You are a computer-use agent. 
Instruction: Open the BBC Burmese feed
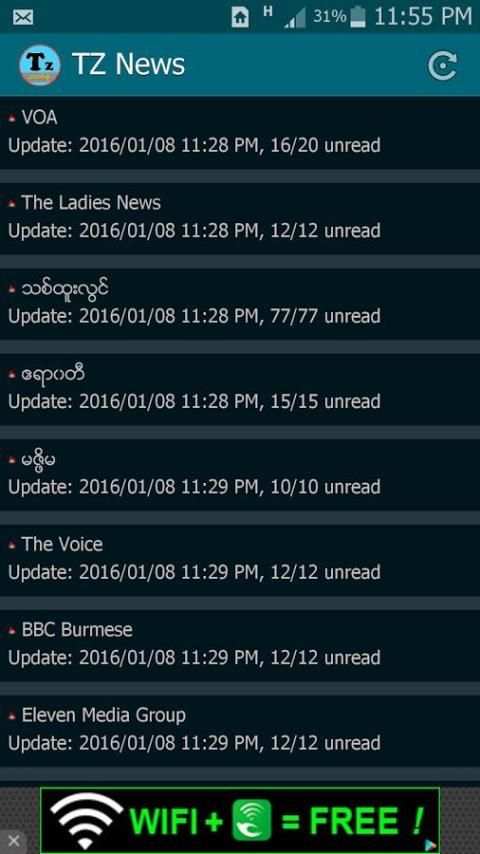pyautogui.click(x=240, y=645)
